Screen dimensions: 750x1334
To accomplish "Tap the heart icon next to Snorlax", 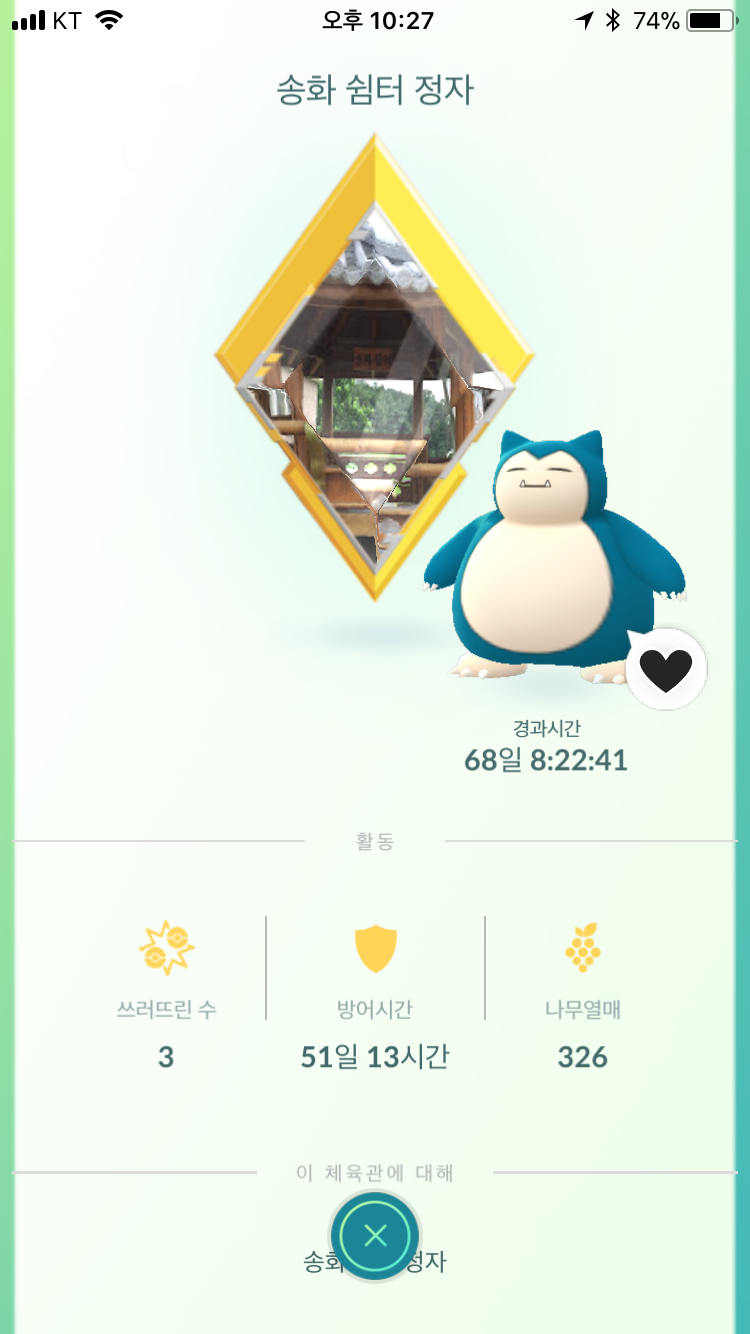I will coord(666,669).
